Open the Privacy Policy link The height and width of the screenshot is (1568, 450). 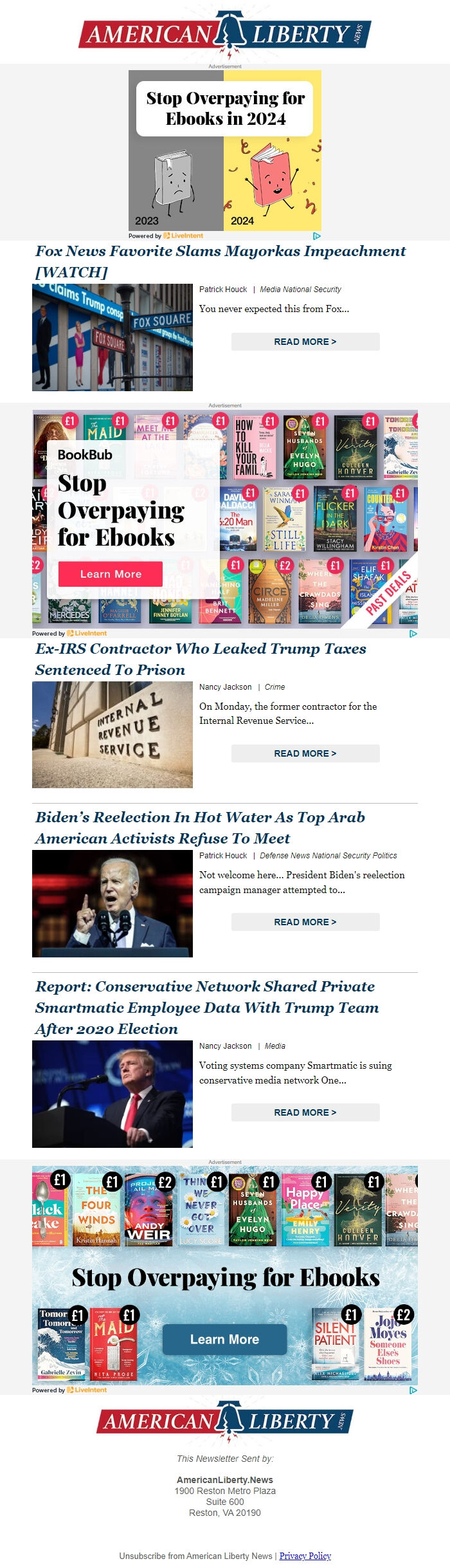305,1556
